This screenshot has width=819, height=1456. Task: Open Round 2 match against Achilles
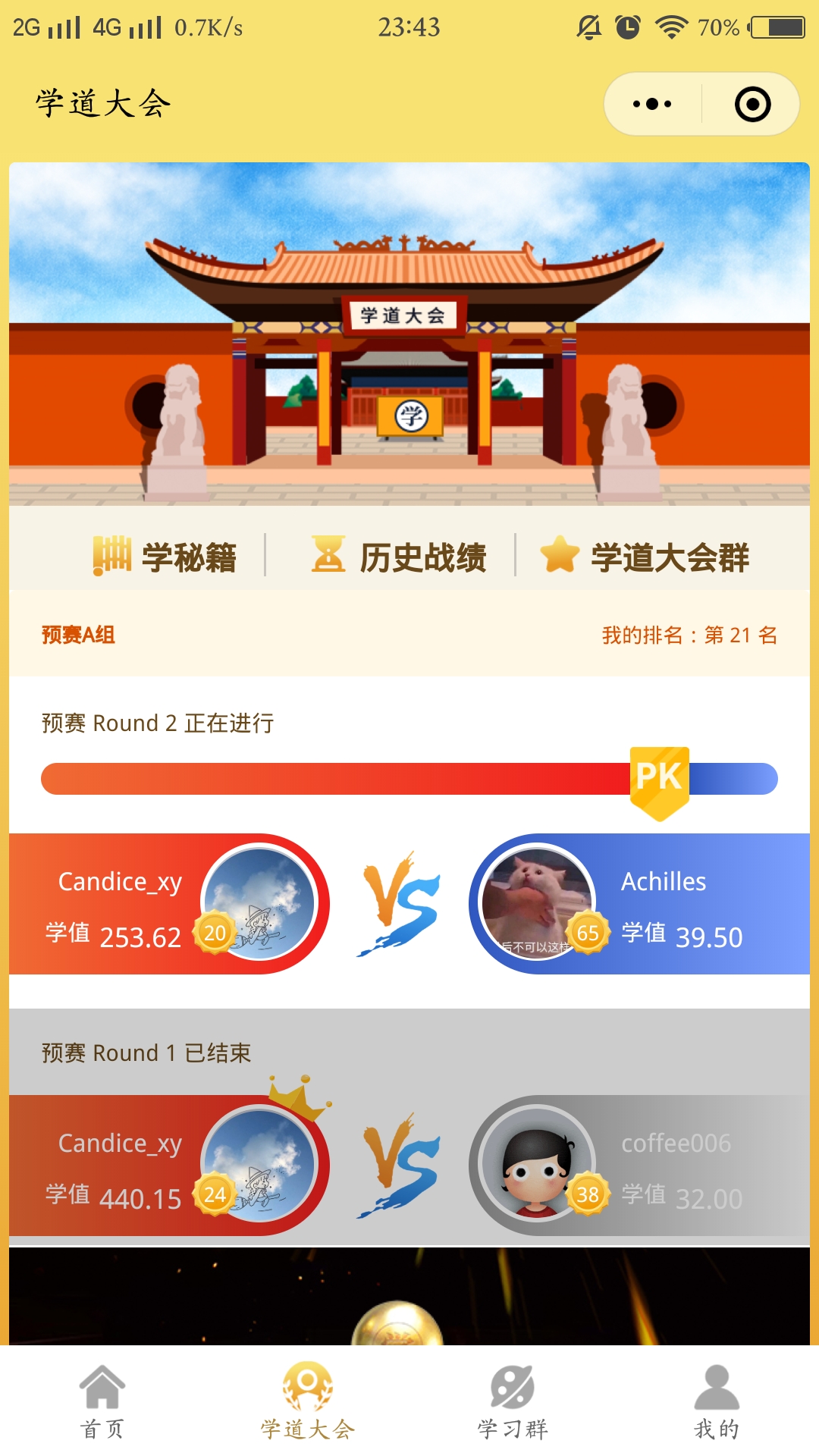409,903
